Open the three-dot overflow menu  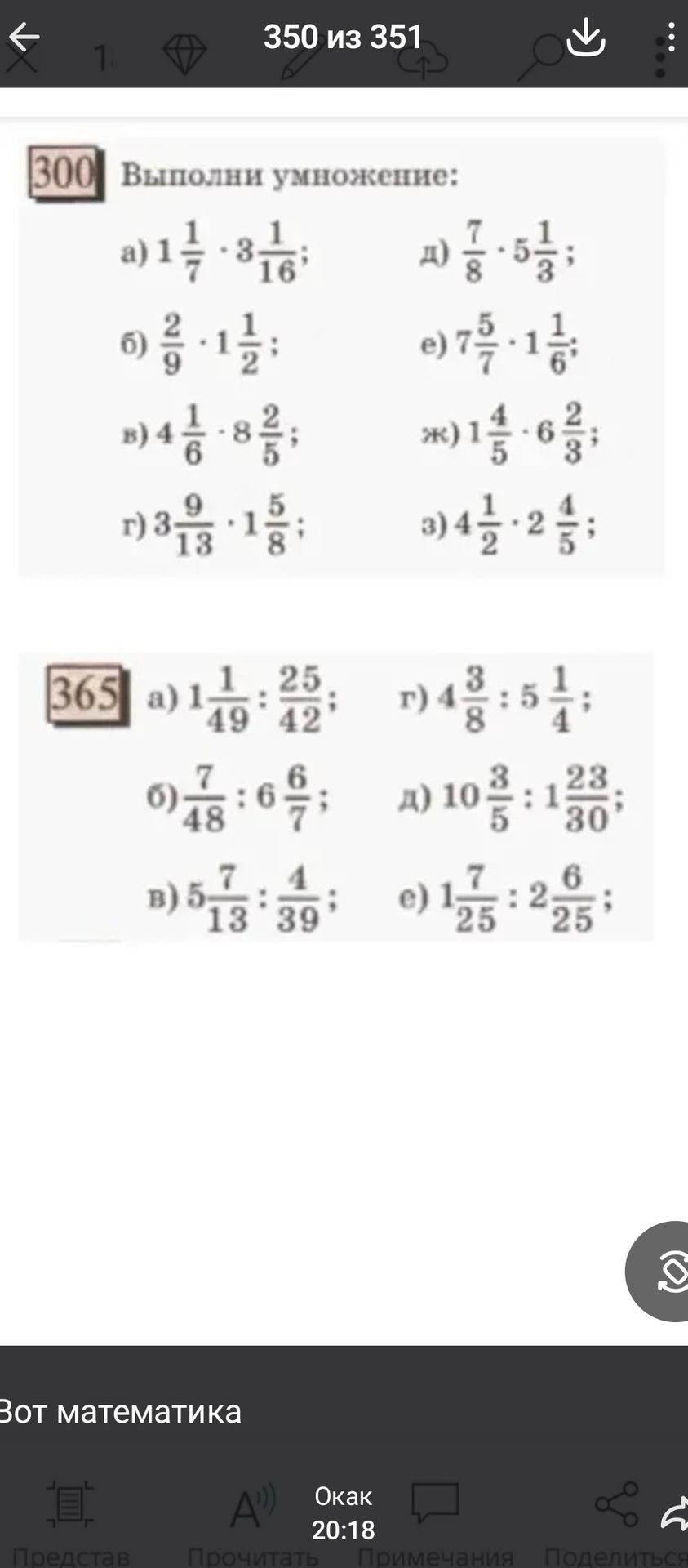click(x=672, y=37)
